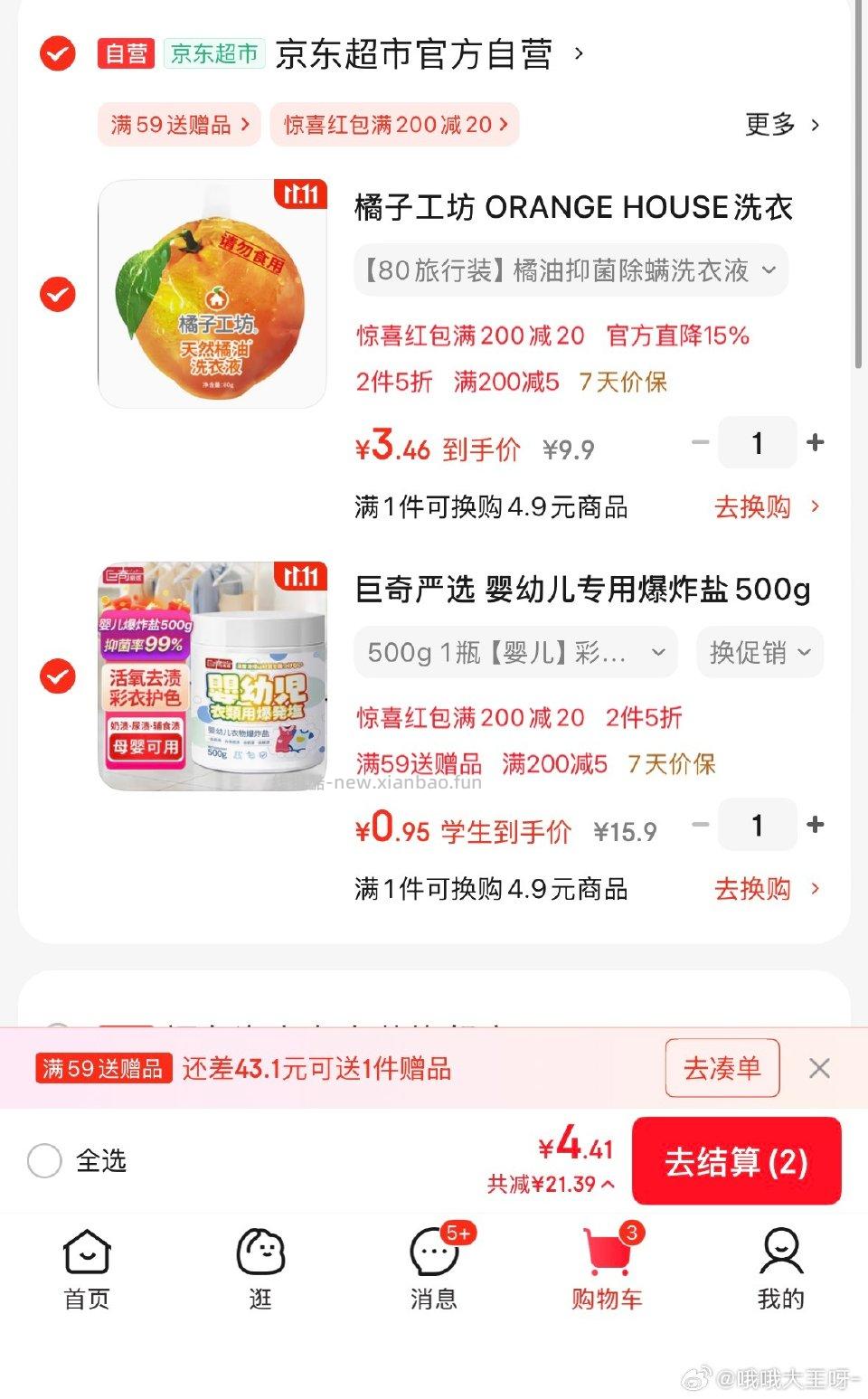The image size is (868, 1399).
Task: Open the 500g 1瓶 variant dropdown
Action: (517, 652)
